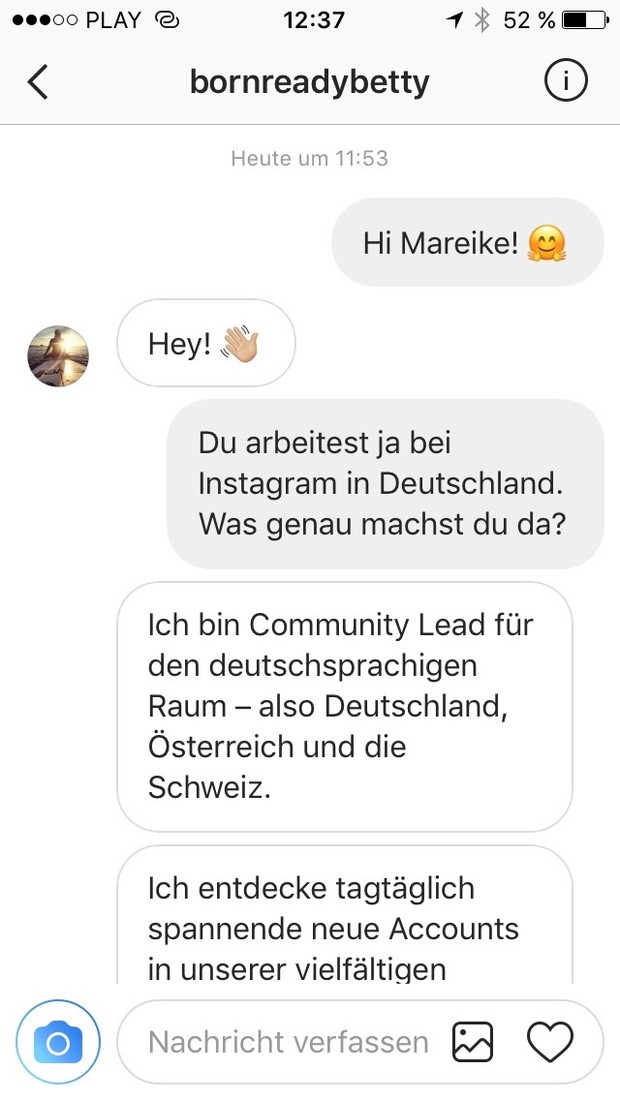Open conversation details info icon
The image size is (620, 1100).
565,82
